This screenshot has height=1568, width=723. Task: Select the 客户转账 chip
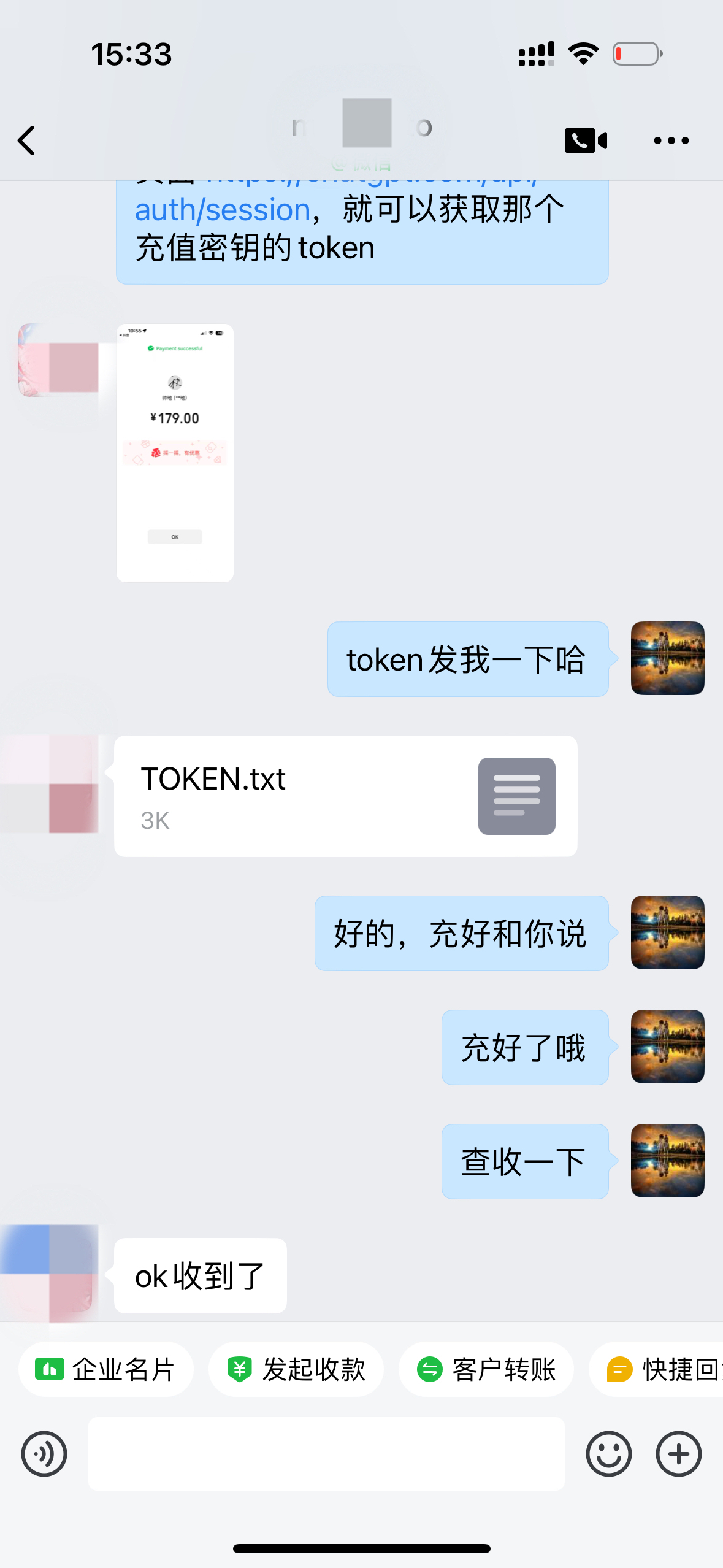(x=486, y=1369)
